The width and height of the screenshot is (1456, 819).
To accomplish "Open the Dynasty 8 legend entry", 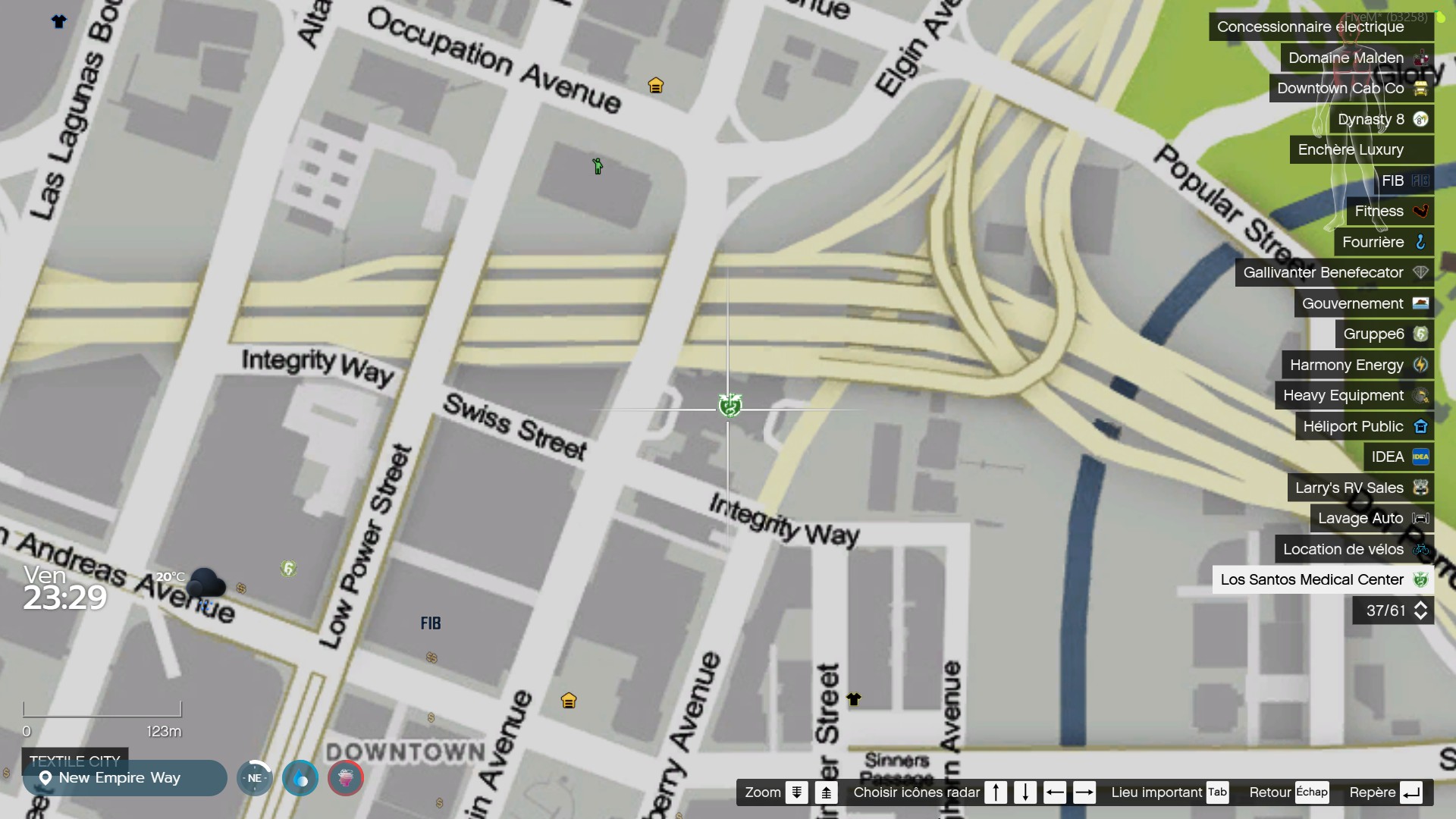I will [x=1380, y=119].
